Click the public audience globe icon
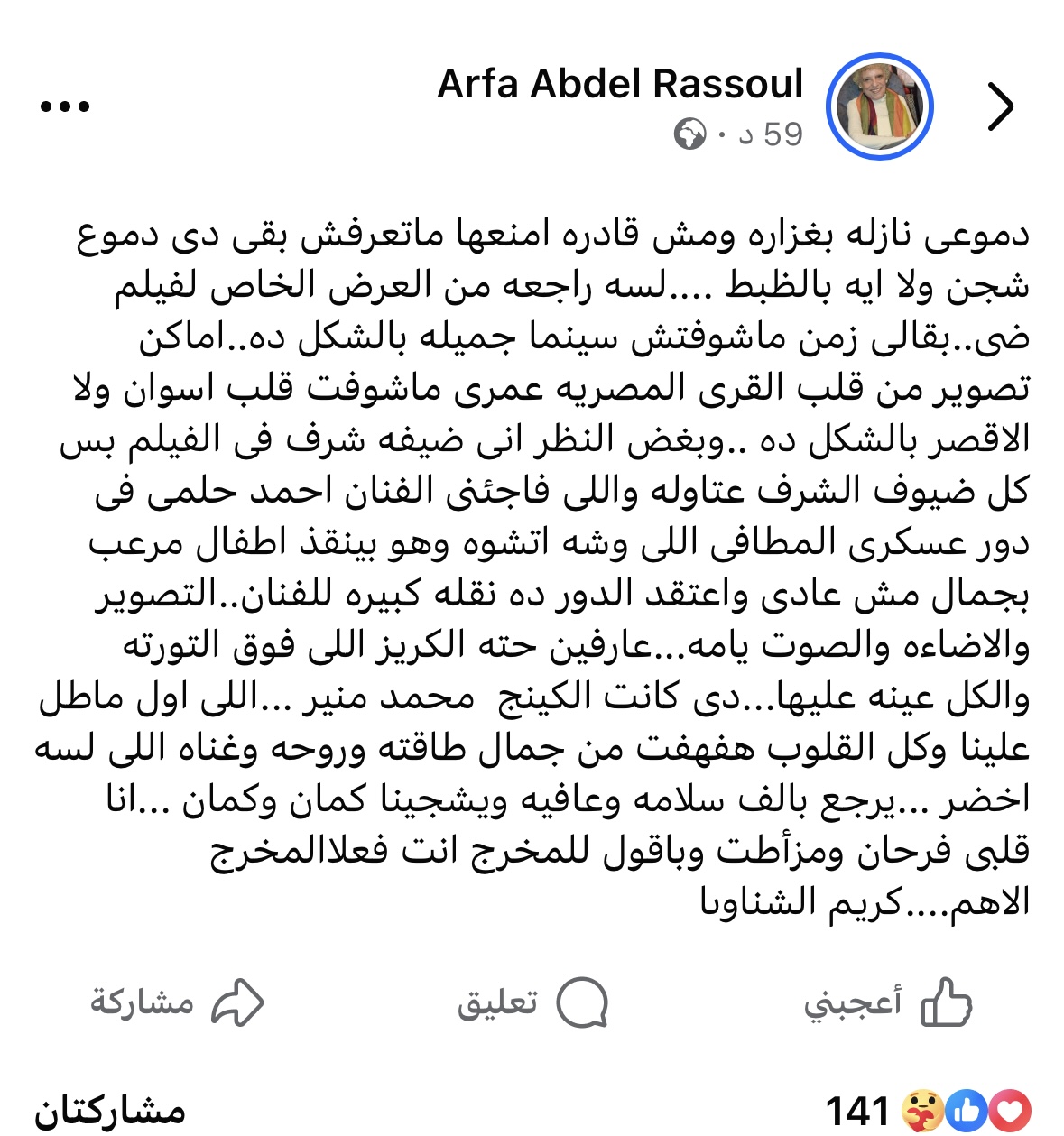1064x1136 pixels. coord(689,132)
